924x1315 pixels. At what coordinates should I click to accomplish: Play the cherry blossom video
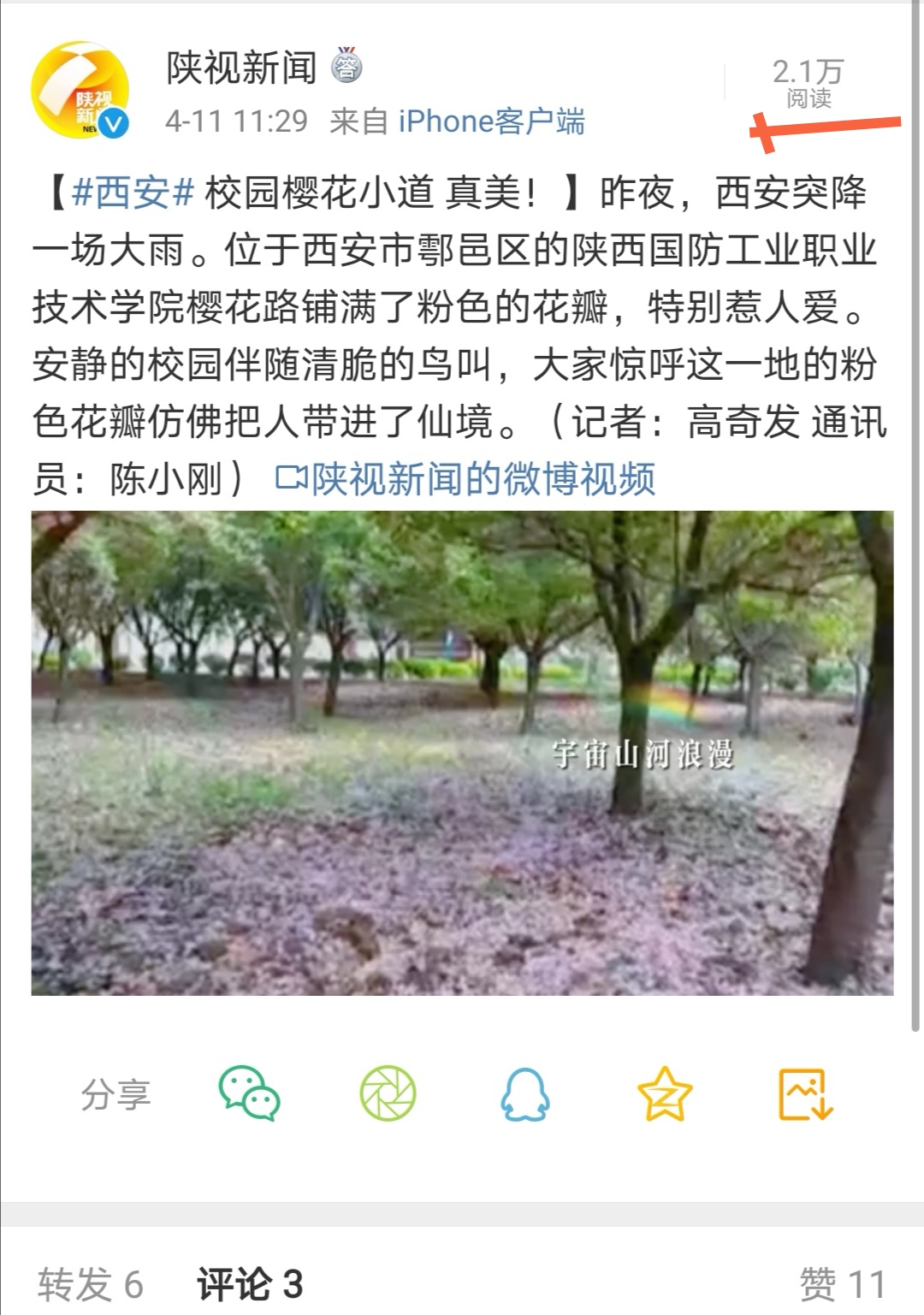462,753
